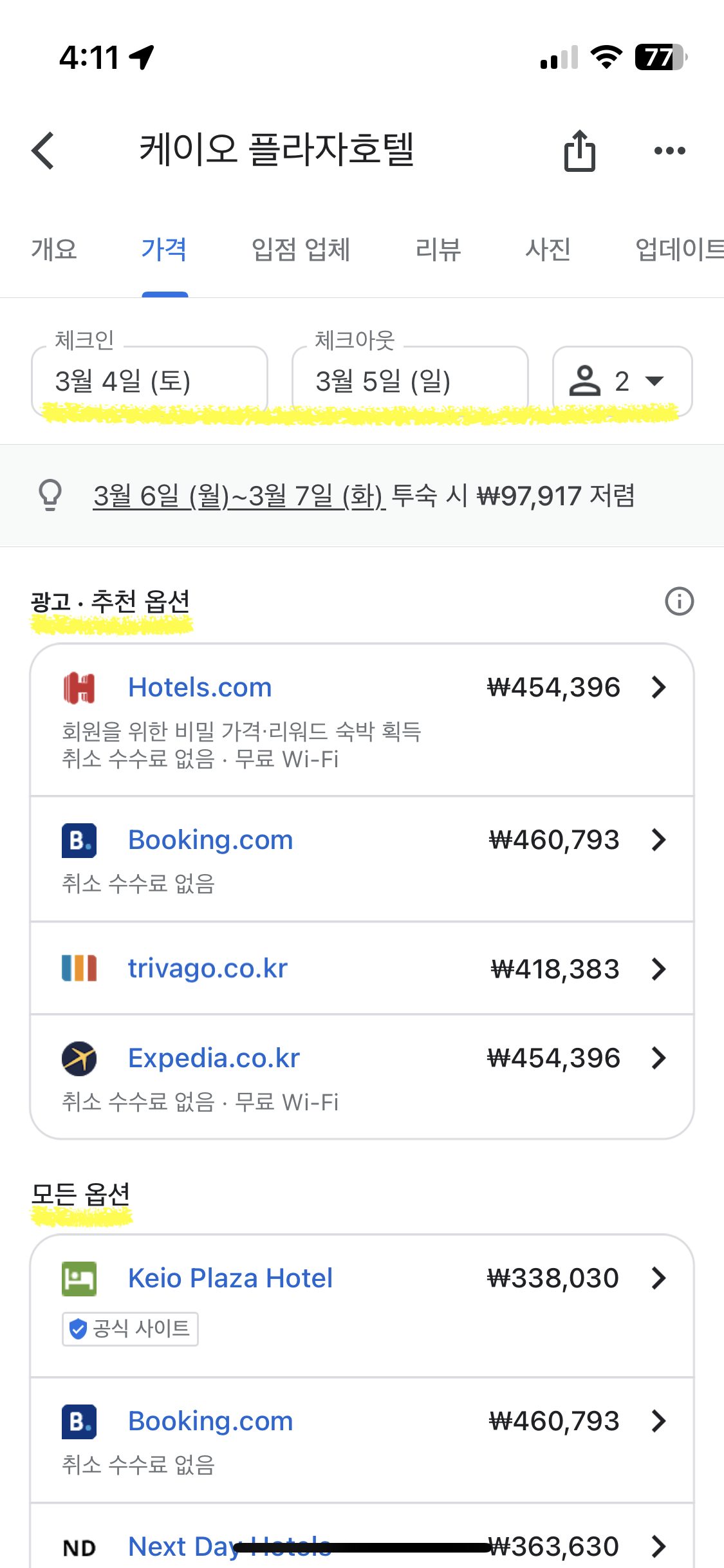Open Booking.com offer under 모든 옵션
The width and height of the screenshot is (724, 1568).
(x=362, y=1441)
